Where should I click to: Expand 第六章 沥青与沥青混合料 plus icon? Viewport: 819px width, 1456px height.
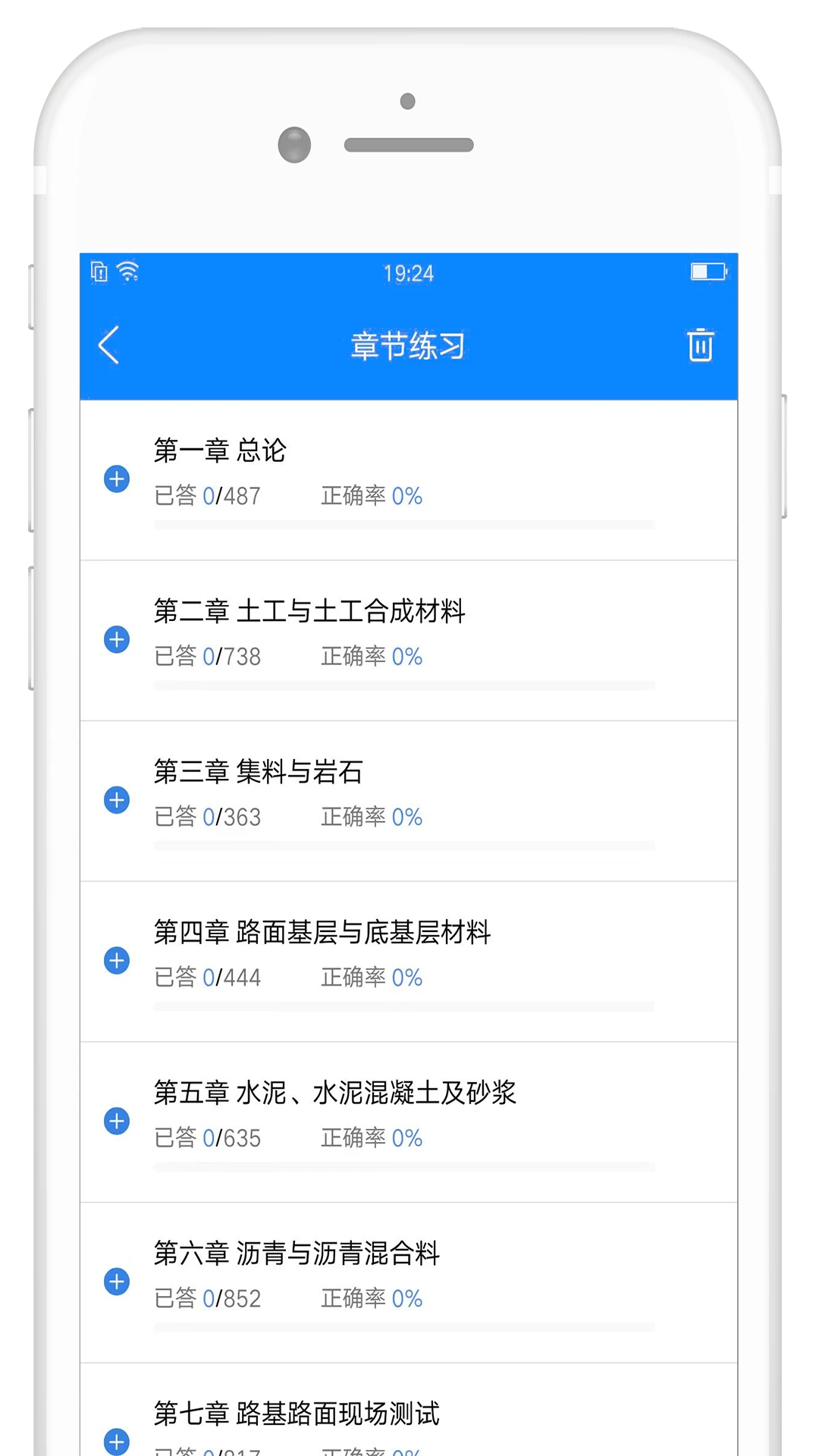[117, 1282]
